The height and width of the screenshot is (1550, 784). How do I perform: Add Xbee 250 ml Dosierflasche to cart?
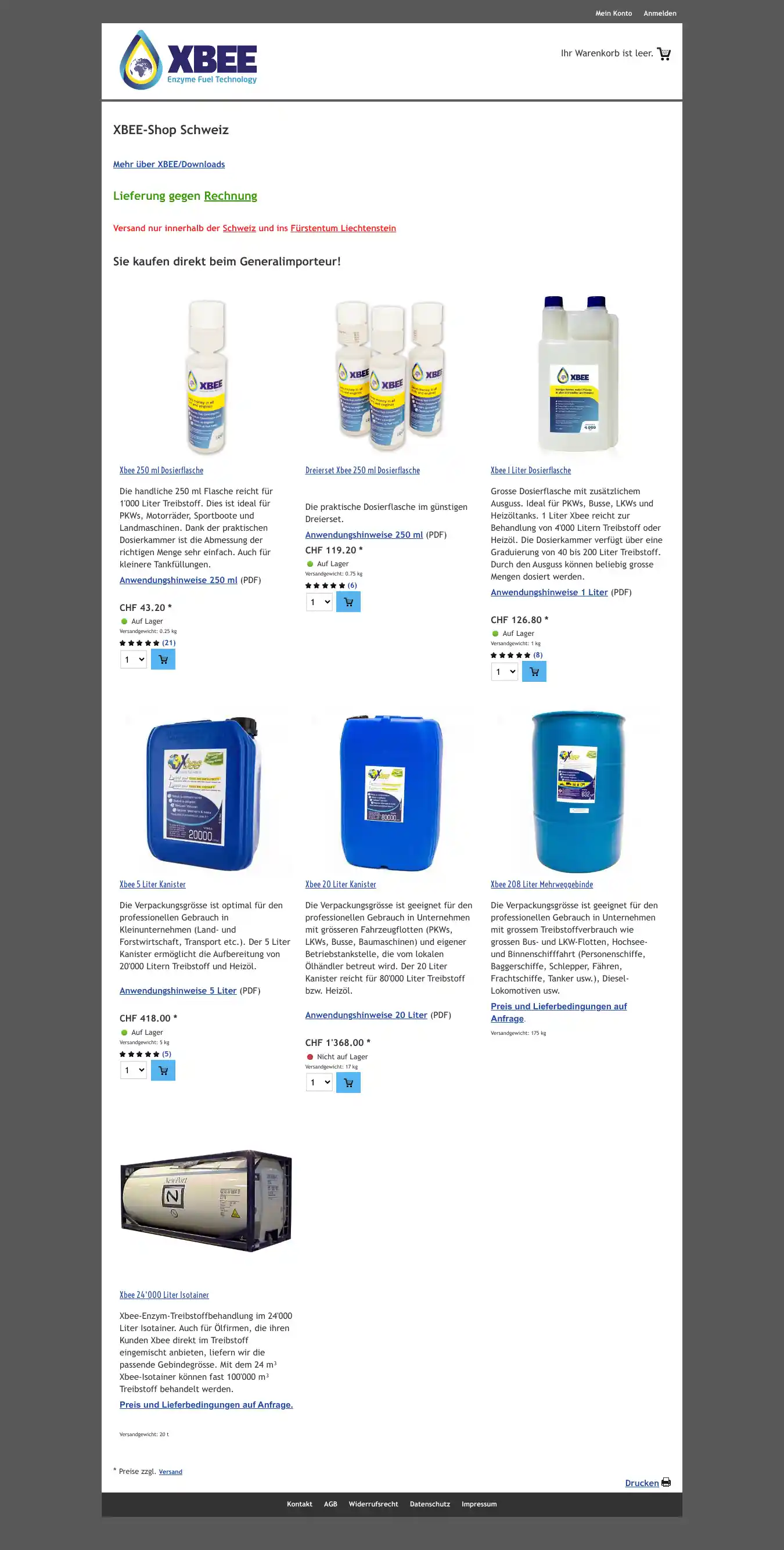tap(163, 660)
